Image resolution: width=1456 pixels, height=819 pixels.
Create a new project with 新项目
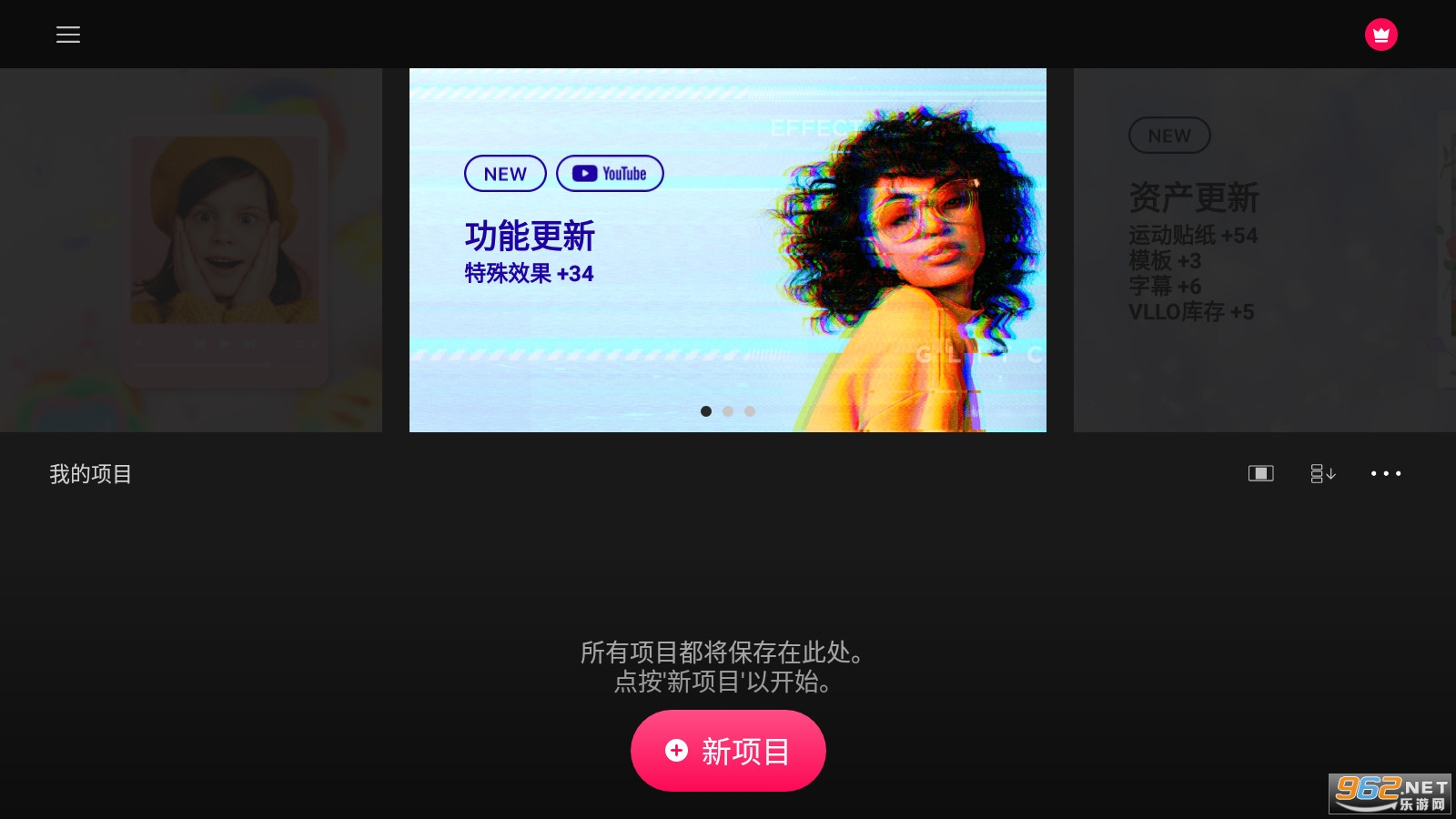tap(728, 751)
